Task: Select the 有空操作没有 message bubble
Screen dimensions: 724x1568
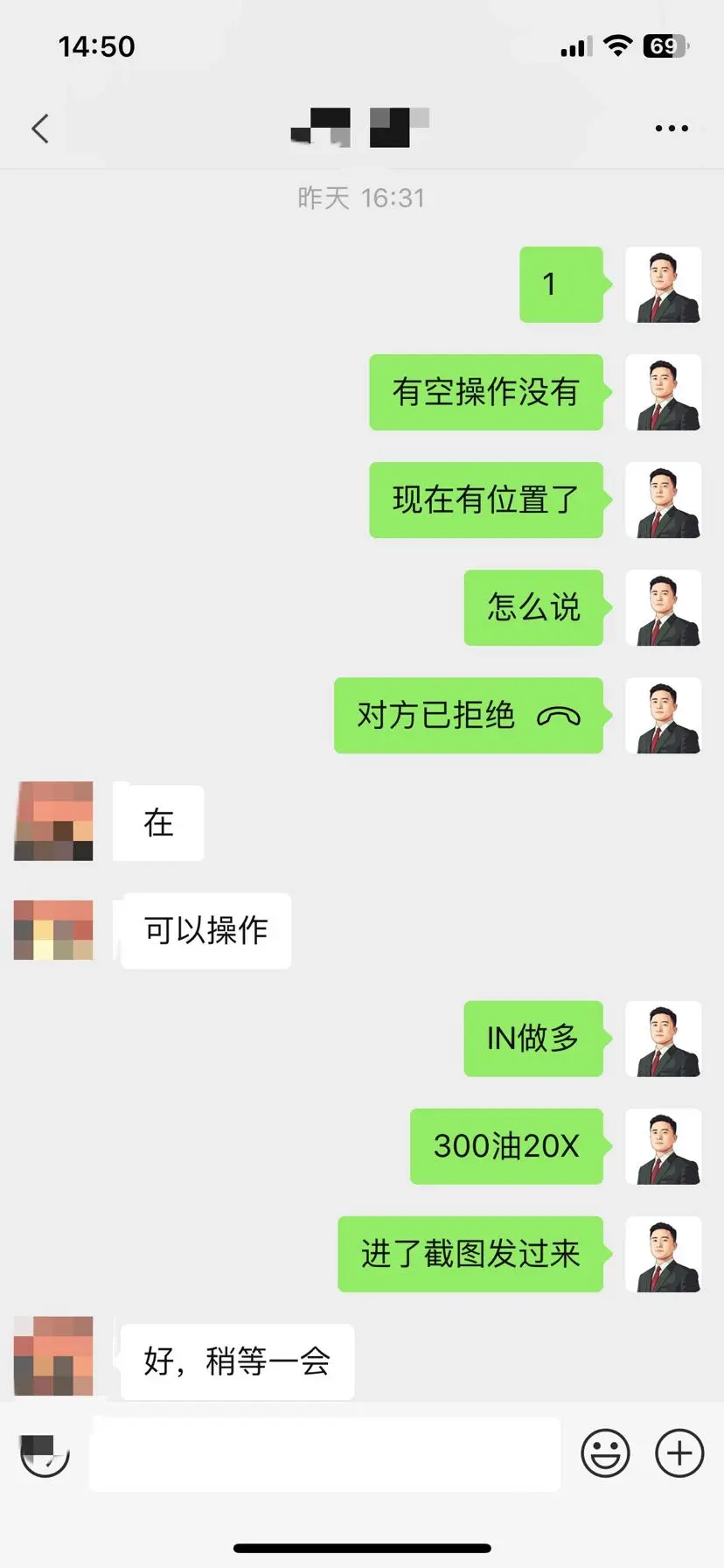Action: pyautogui.click(x=485, y=394)
